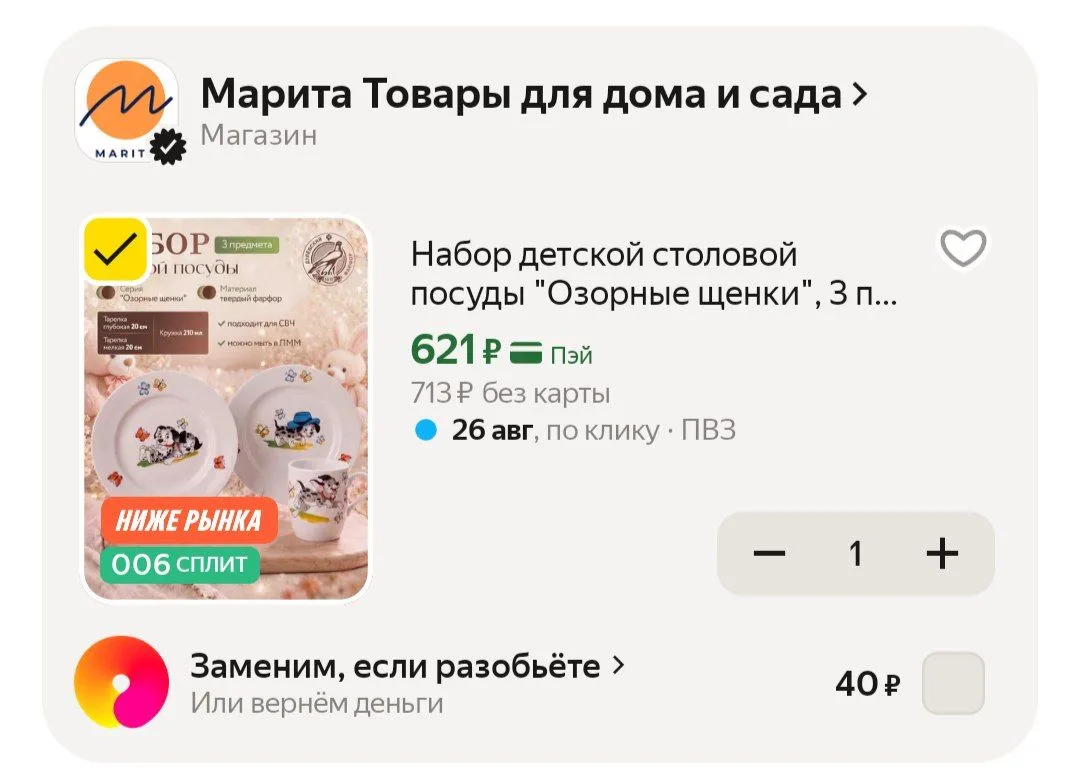The height and width of the screenshot is (770, 1080).
Task: Decrease the quantity with the minus button
Action: 769,553
